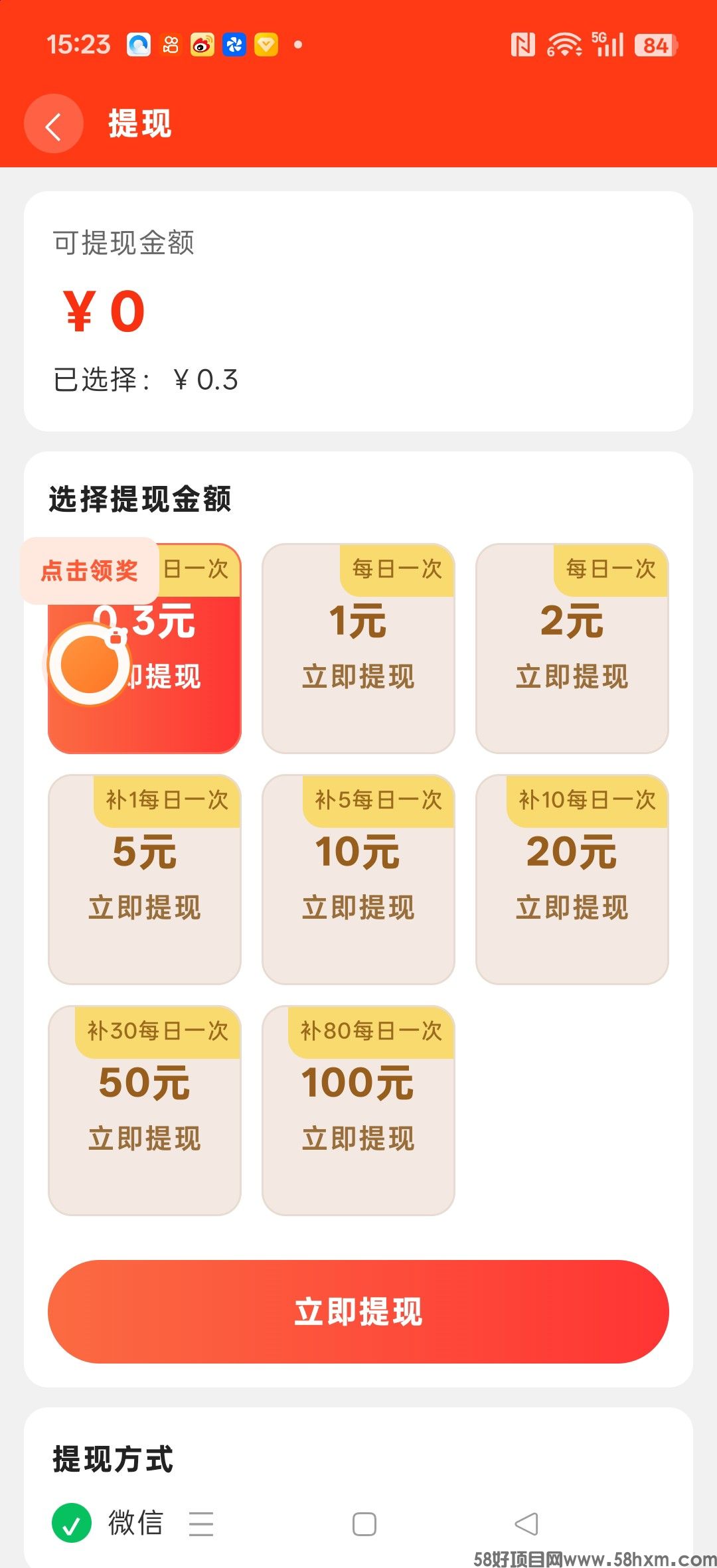Viewport: 717px width, 1568px height.
Task: Tap the large 立即提现 button
Action: pyautogui.click(x=358, y=1316)
